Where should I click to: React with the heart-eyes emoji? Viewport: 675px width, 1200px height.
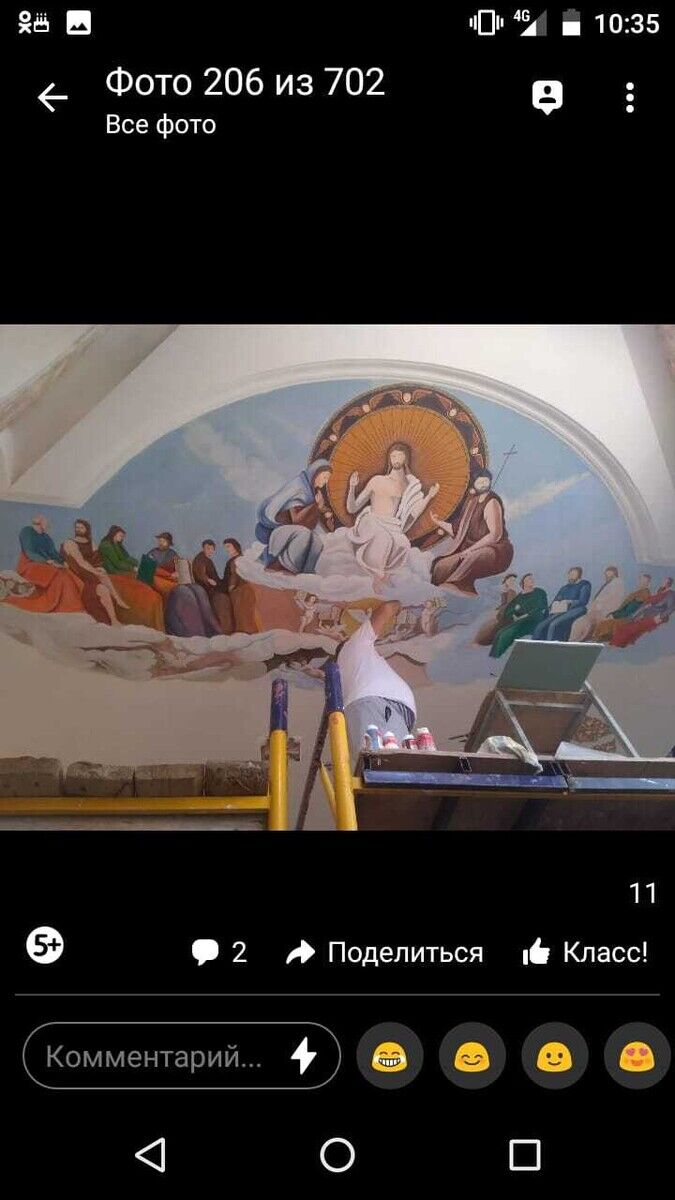(x=636, y=1056)
